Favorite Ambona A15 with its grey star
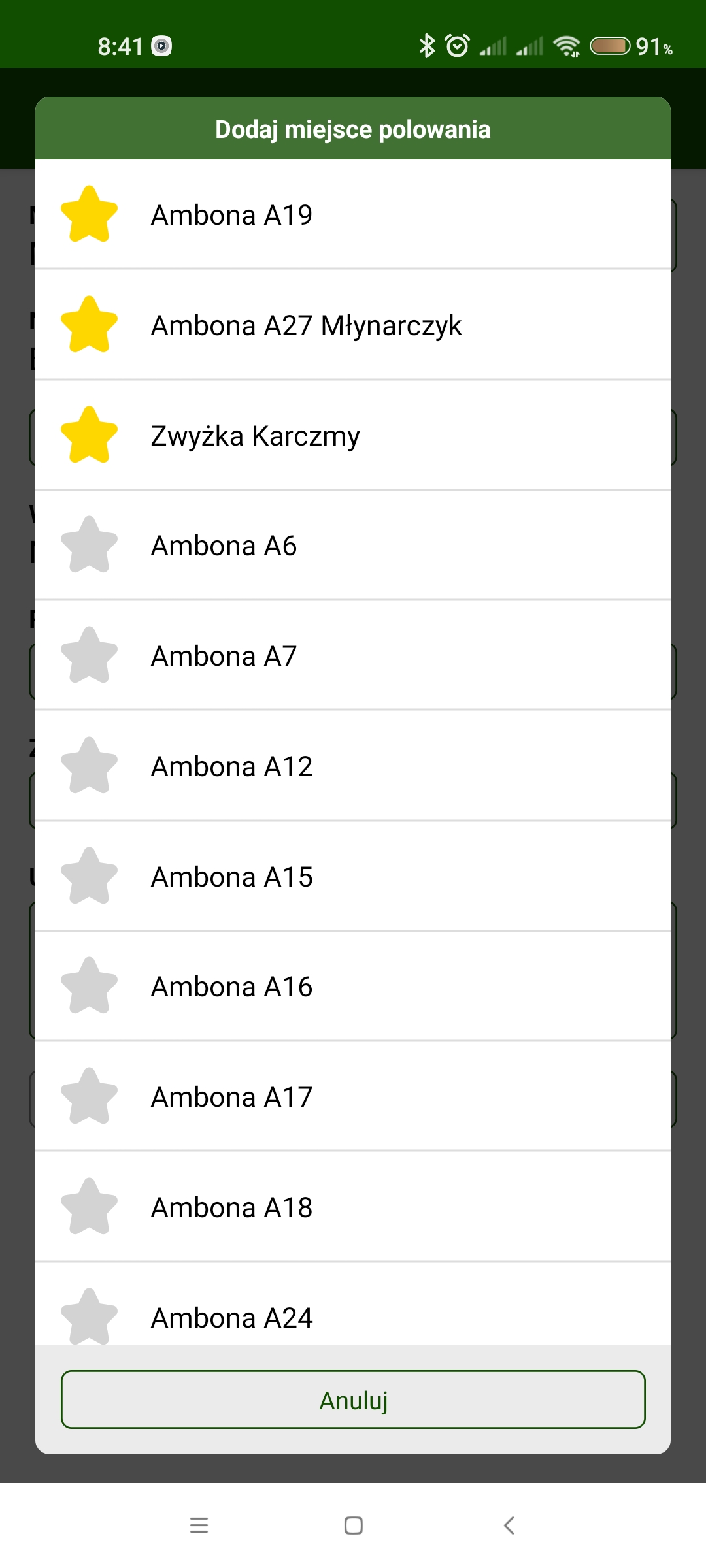Screen dimensions: 706x1568 (89, 876)
